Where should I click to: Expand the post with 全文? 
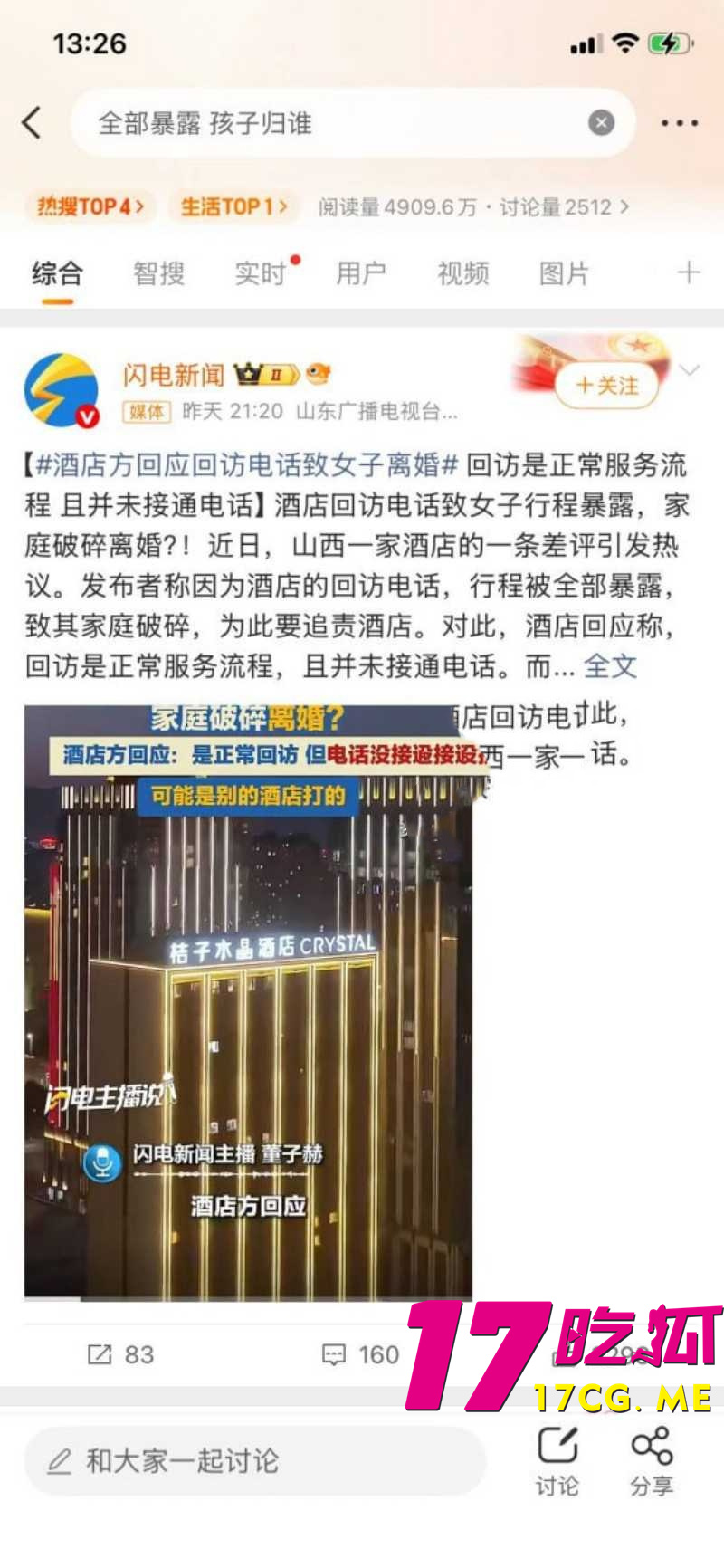610,667
